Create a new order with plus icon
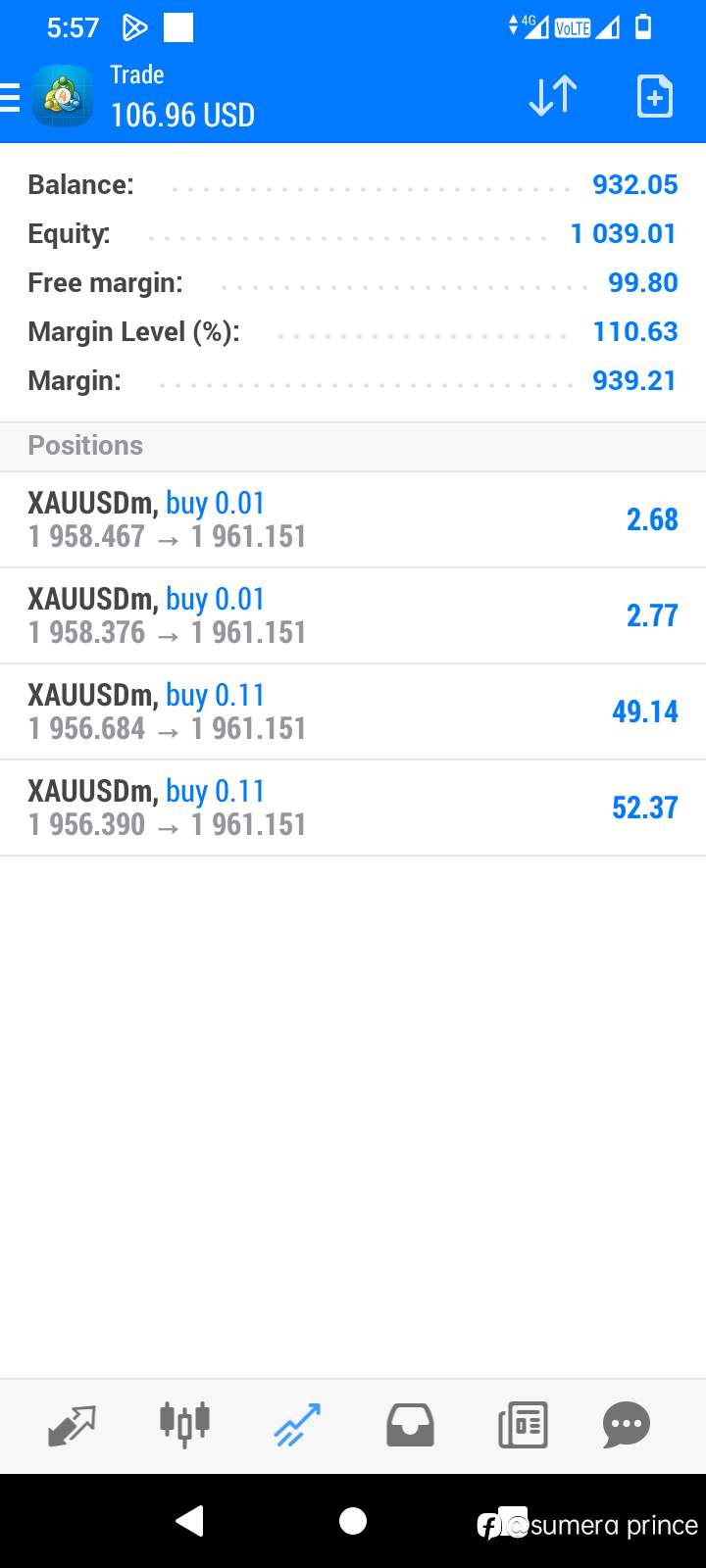This screenshot has width=706, height=1568. [655, 96]
